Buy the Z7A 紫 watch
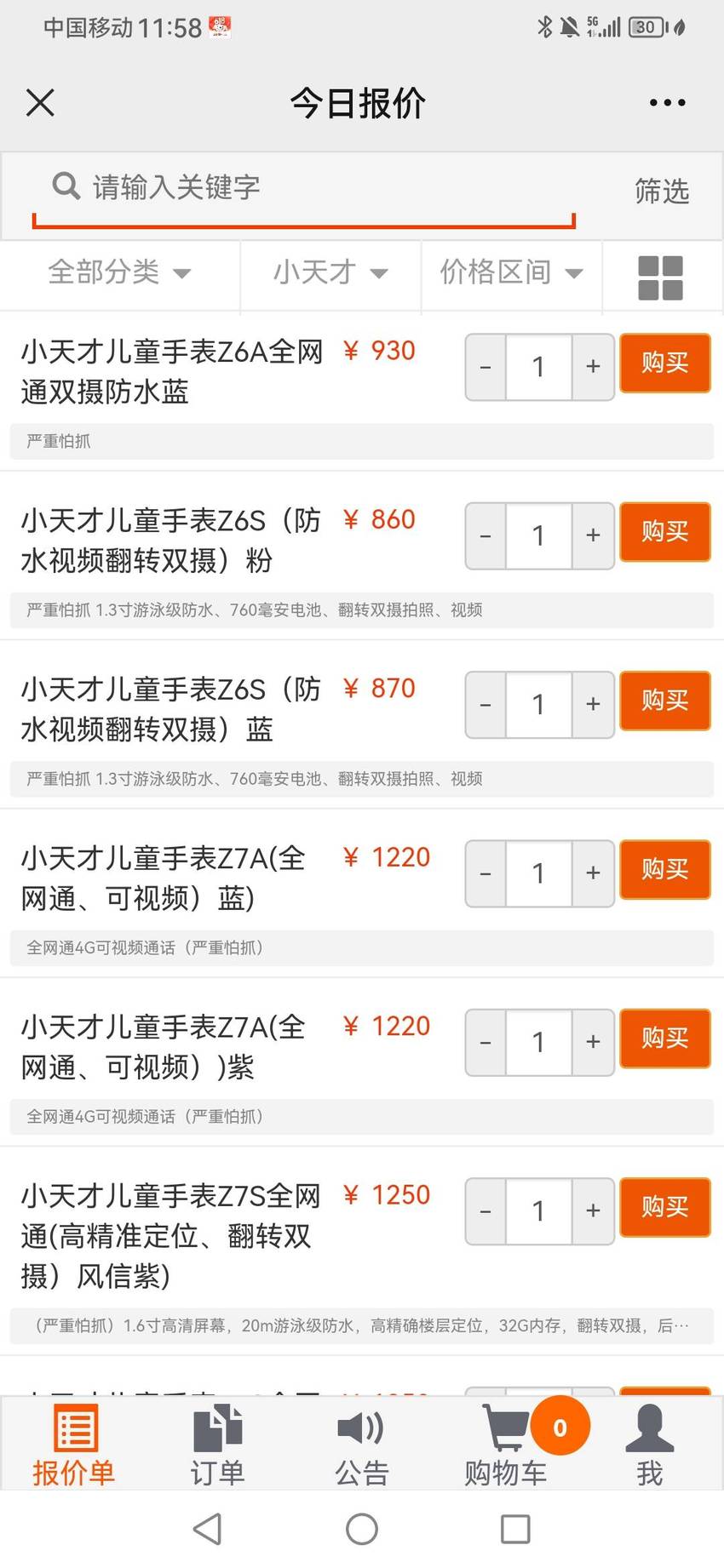 pos(664,1039)
